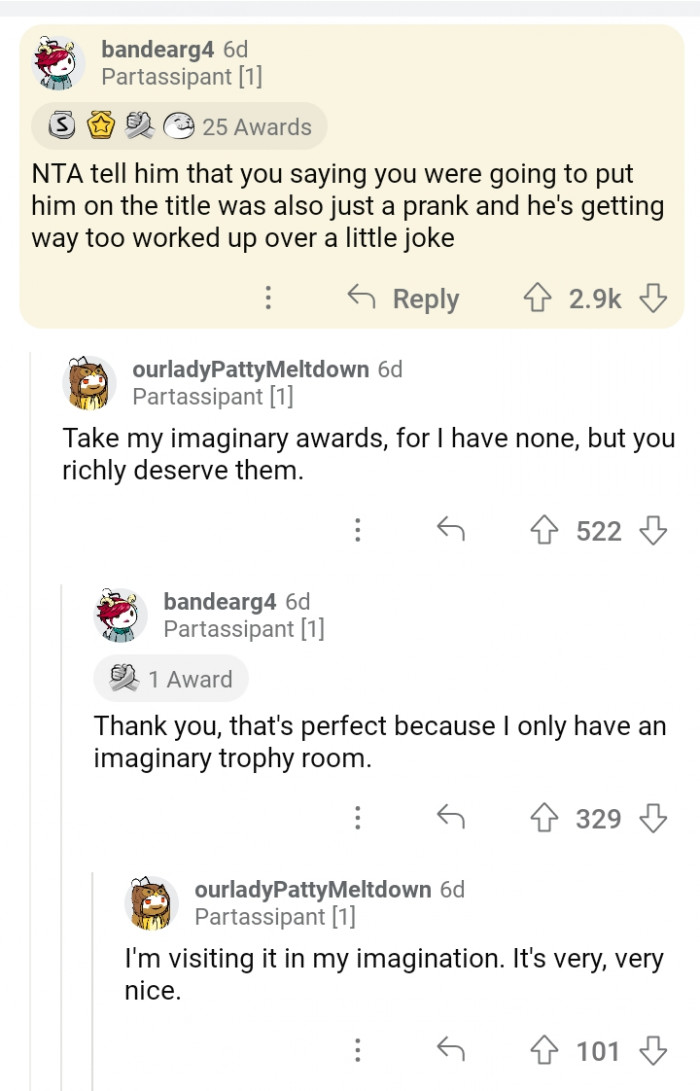The width and height of the screenshot is (700, 1091).
Task: Downvote the comment with 329 votes
Action: click(x=653, y=819)
